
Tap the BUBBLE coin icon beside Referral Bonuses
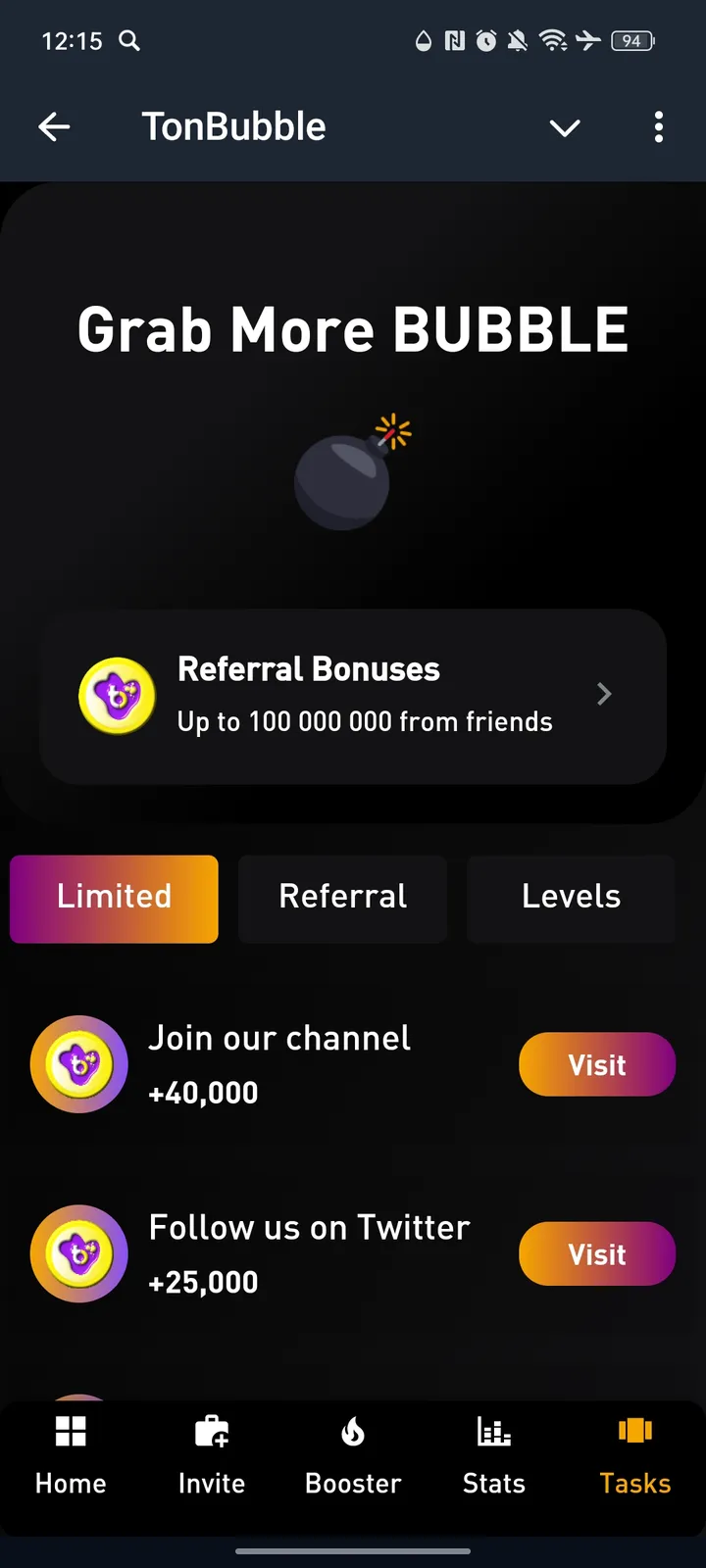point(118,695)
